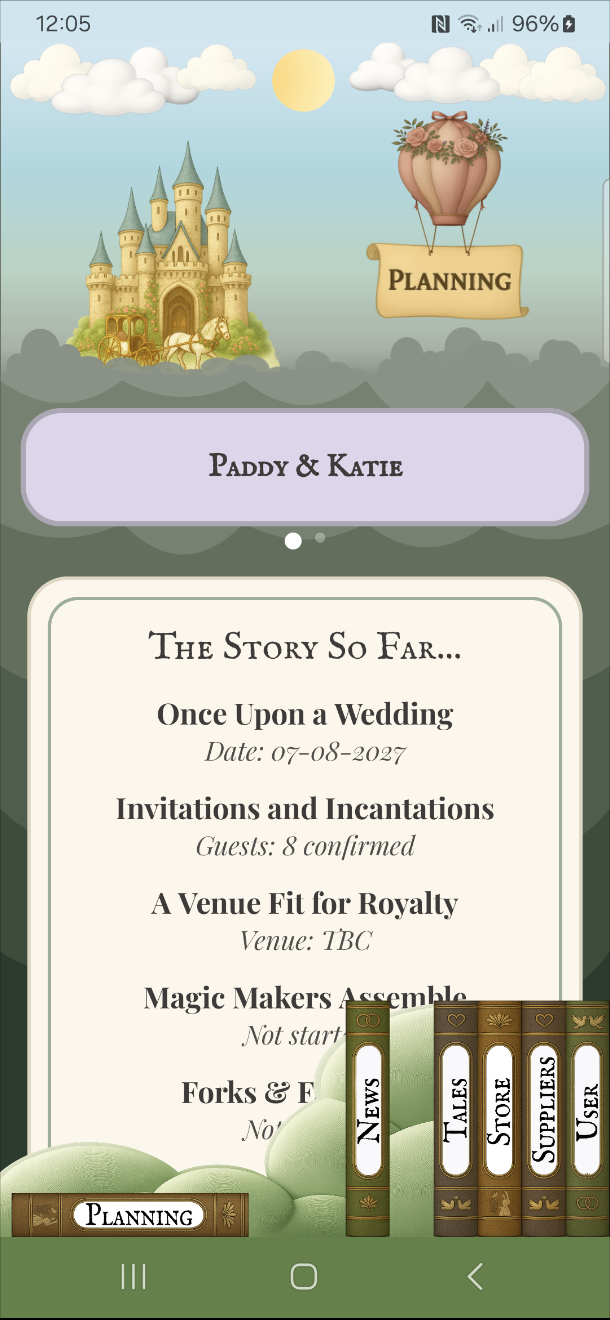This screenshot has width=610, height=1320.
Task: Return to the phone home screen
Action: (x=304, y=1276)
